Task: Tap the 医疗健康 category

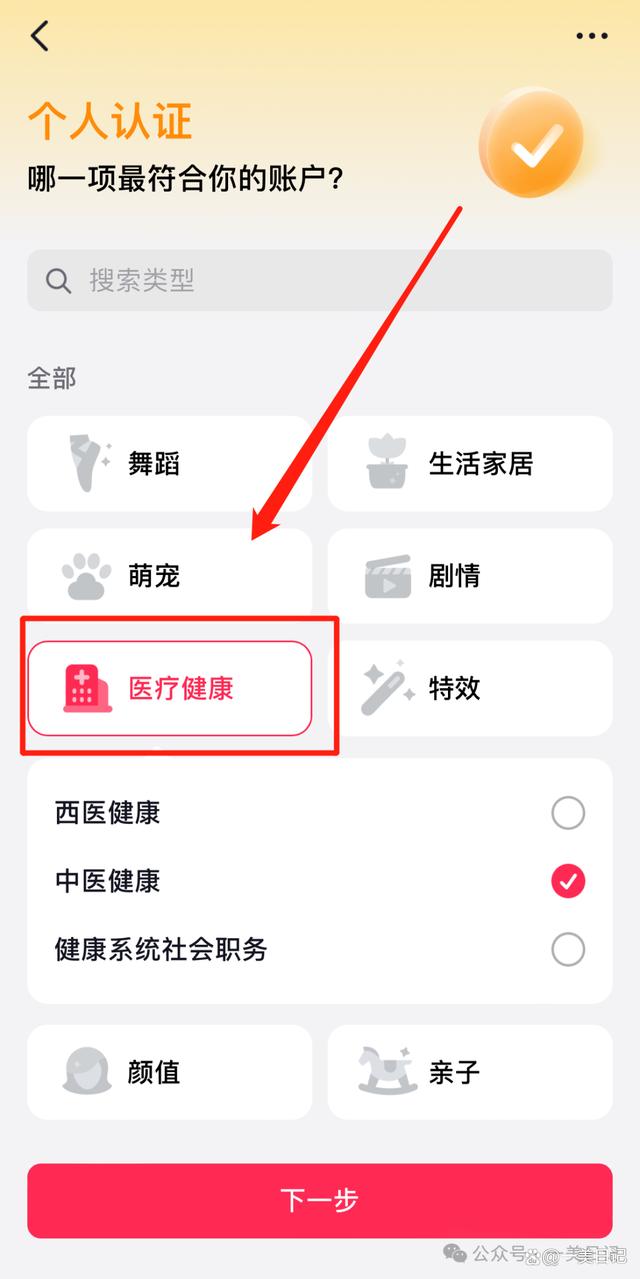Action: (x=170, y=688)
